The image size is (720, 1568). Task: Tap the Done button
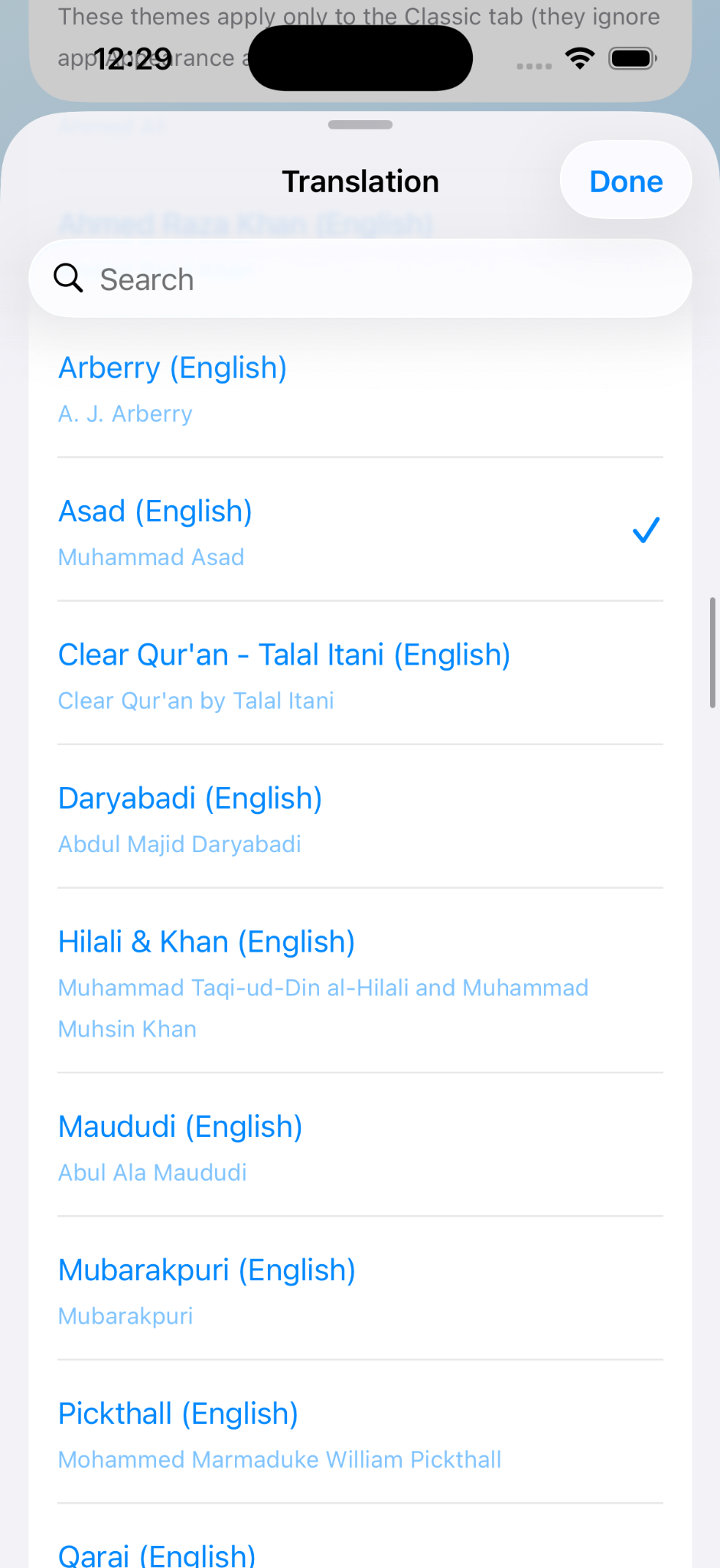(x=625, y=181)
